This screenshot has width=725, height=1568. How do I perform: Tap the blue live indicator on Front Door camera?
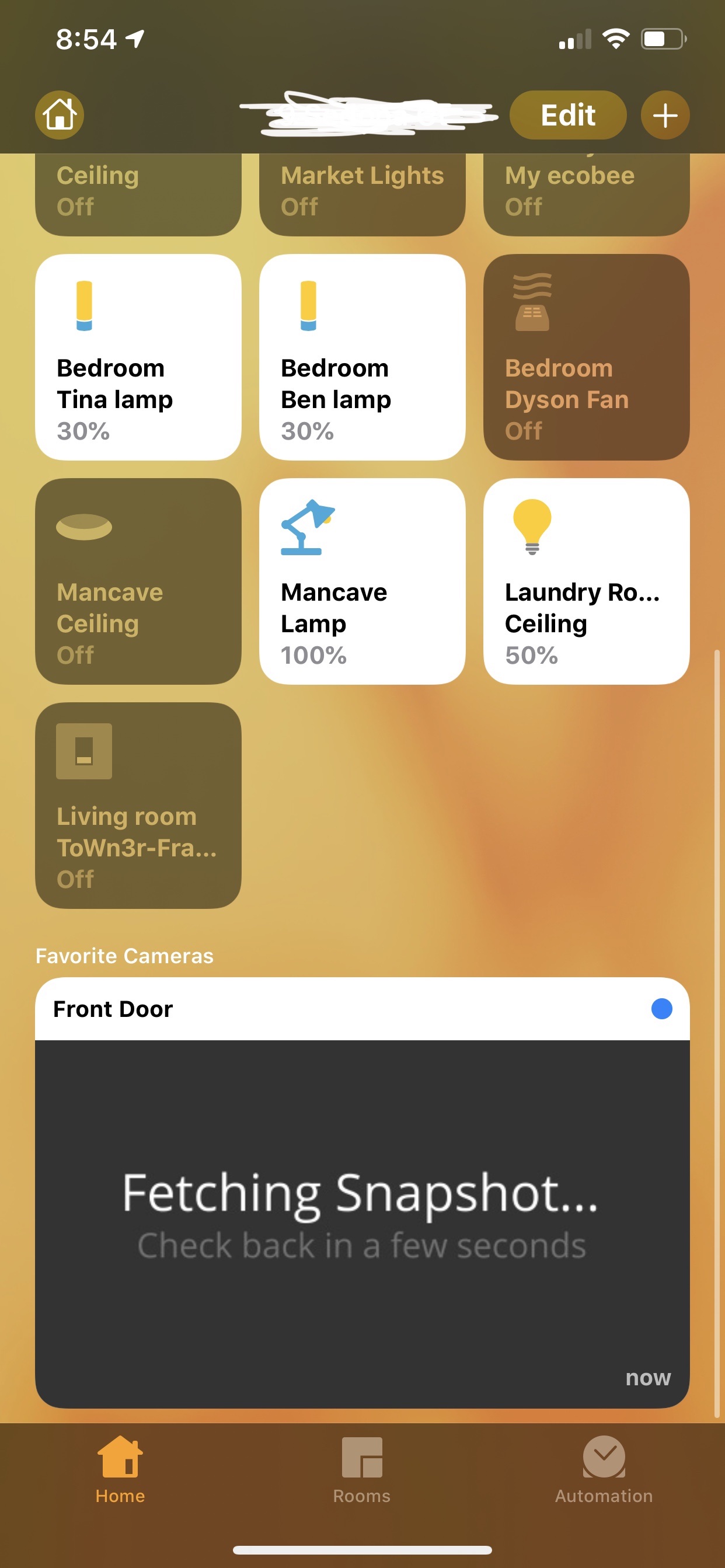click(x=661, y=1009)
